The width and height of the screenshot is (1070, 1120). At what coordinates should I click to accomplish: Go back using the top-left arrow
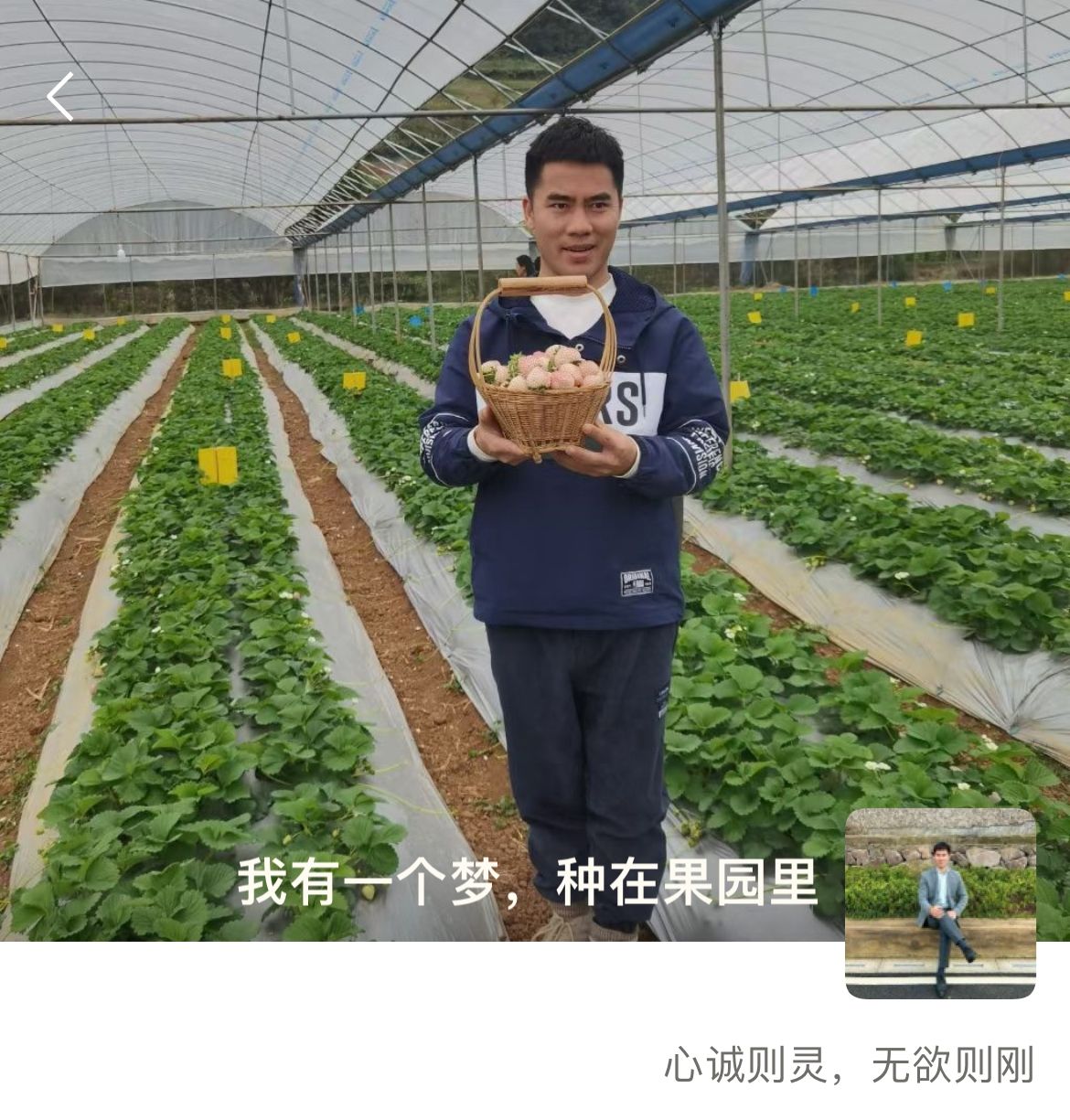pyautogui.click(x=60, y=97)
